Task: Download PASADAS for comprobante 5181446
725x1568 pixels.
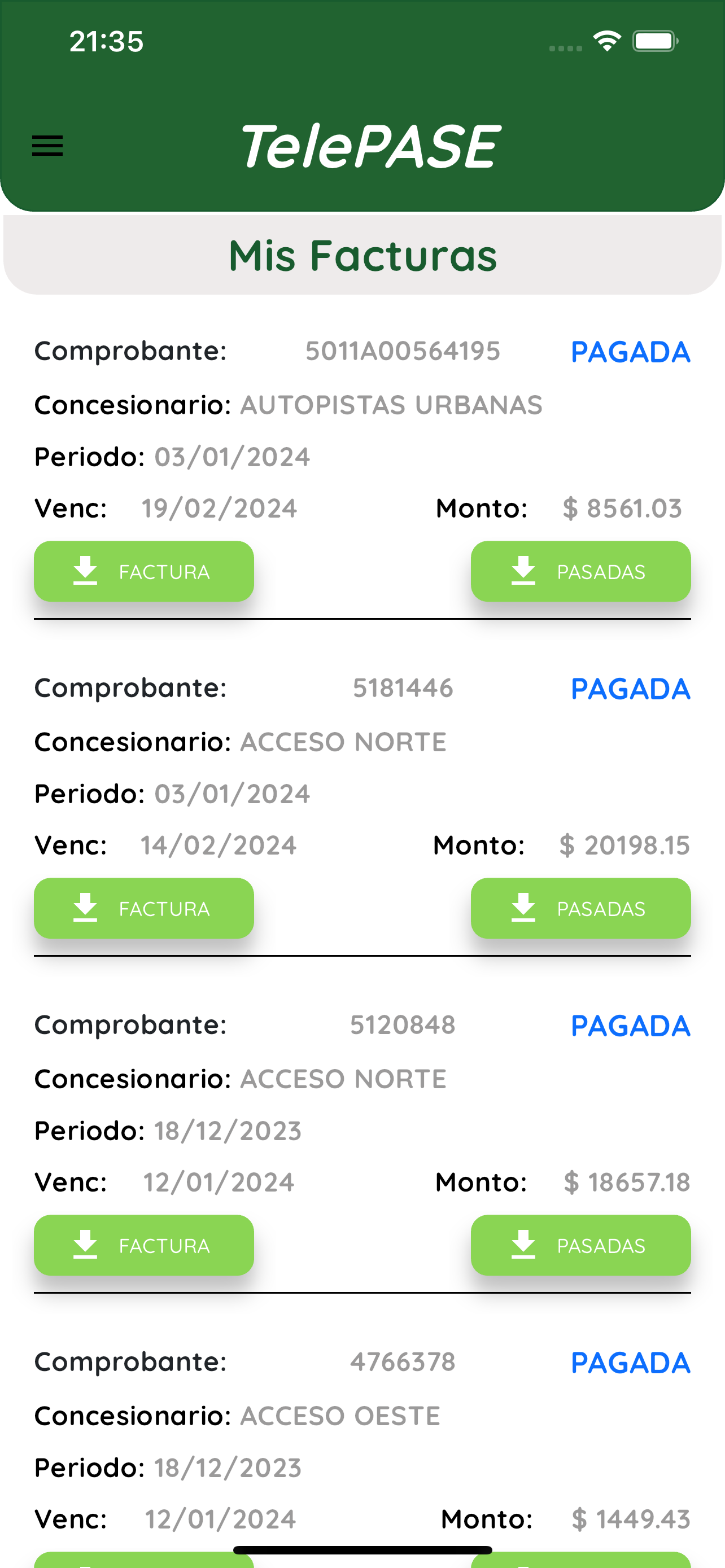Action: point(580,908)
